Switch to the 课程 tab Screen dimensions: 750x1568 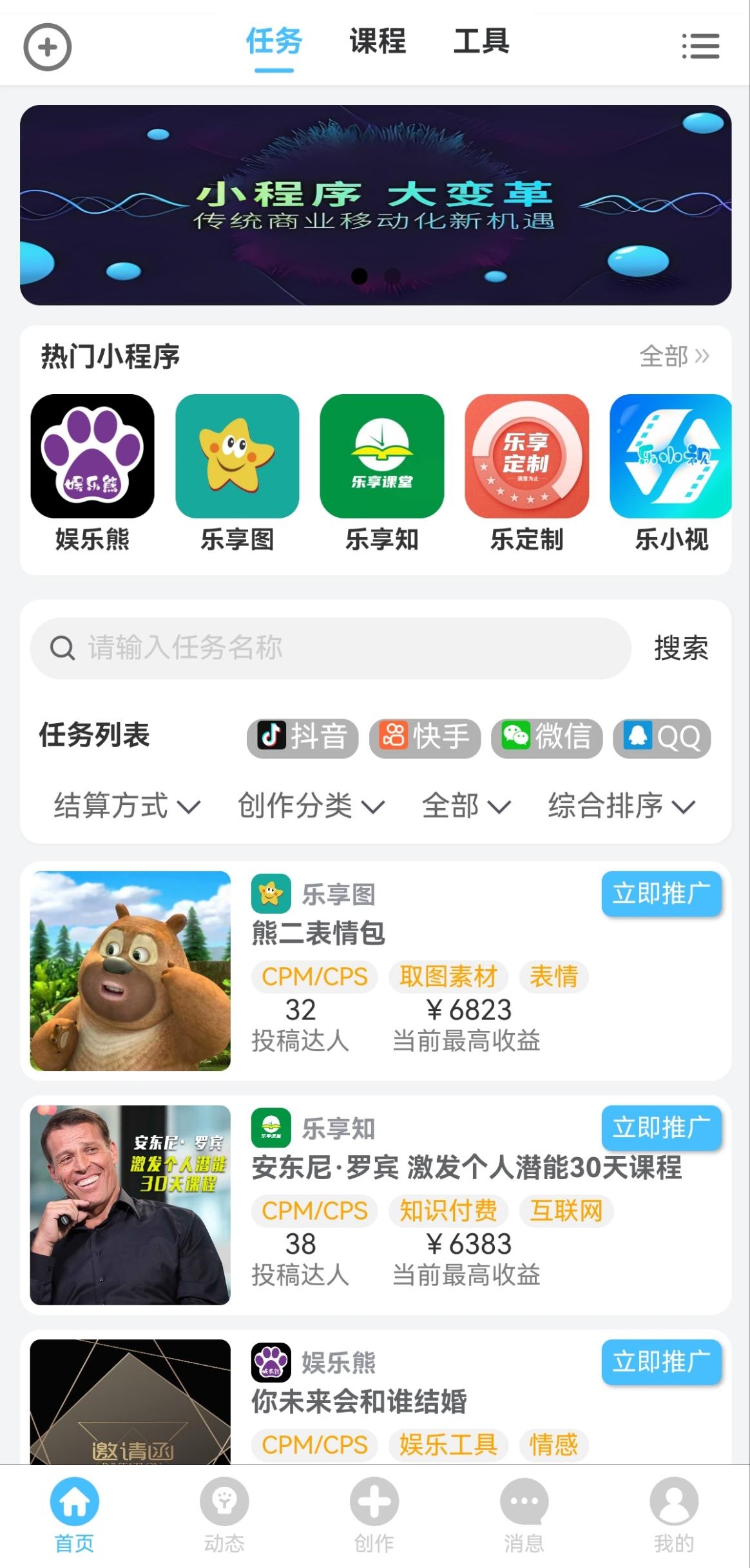[x=378, y=42]
